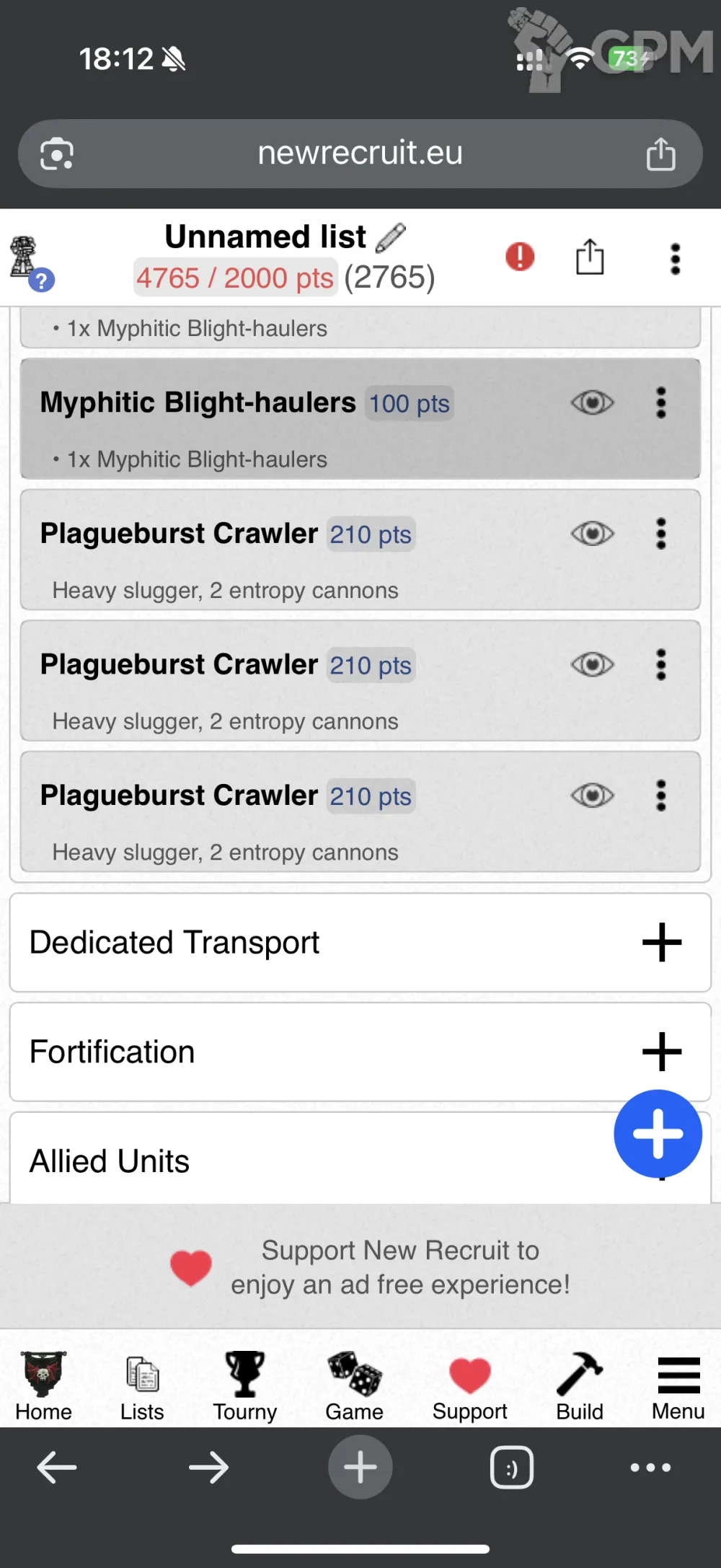
Task: Open the Support tab
Action: pos(470,1386)
